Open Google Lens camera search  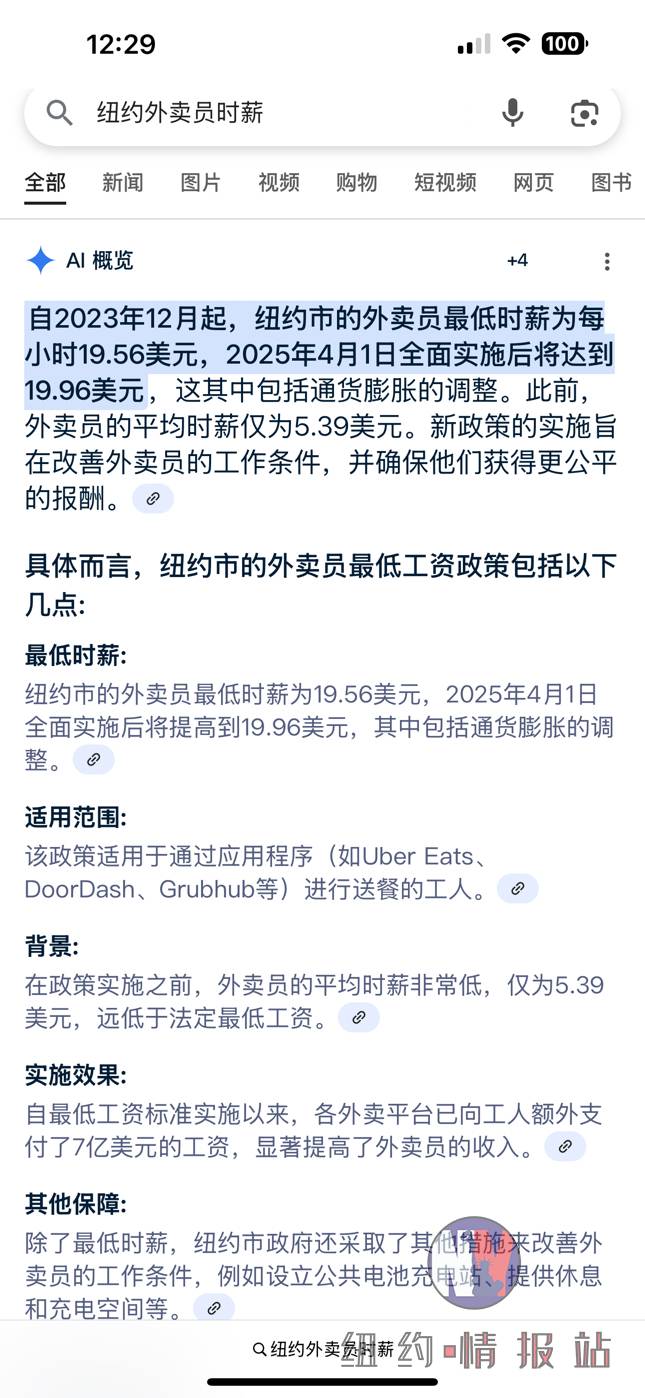[584, 113]
